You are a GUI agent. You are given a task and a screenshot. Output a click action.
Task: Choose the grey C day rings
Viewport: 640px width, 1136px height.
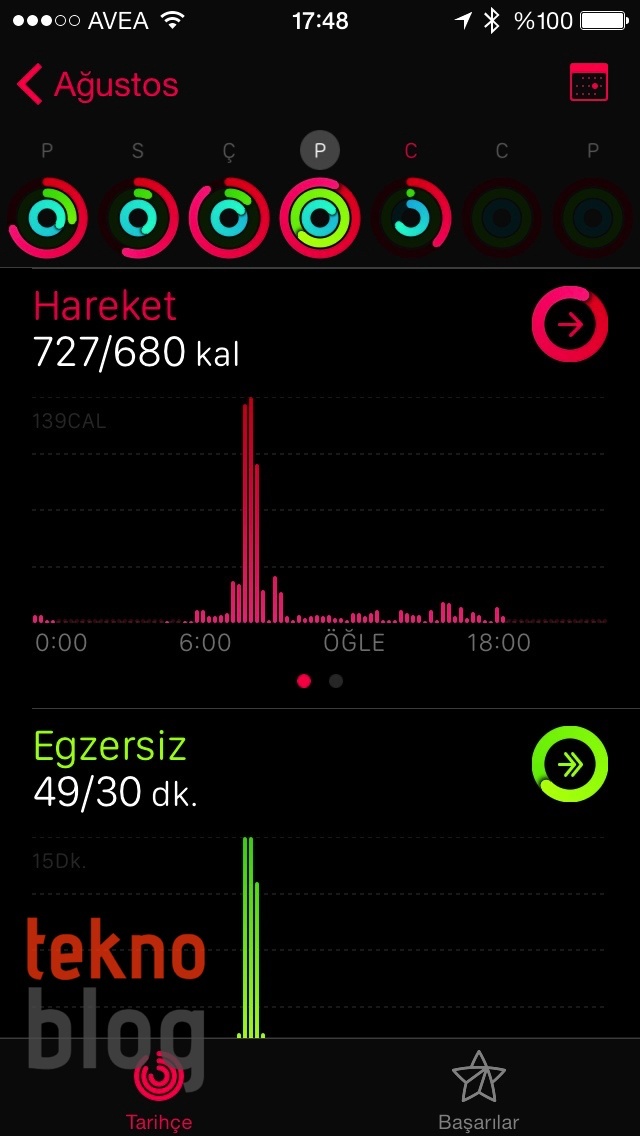click(502, 217)
